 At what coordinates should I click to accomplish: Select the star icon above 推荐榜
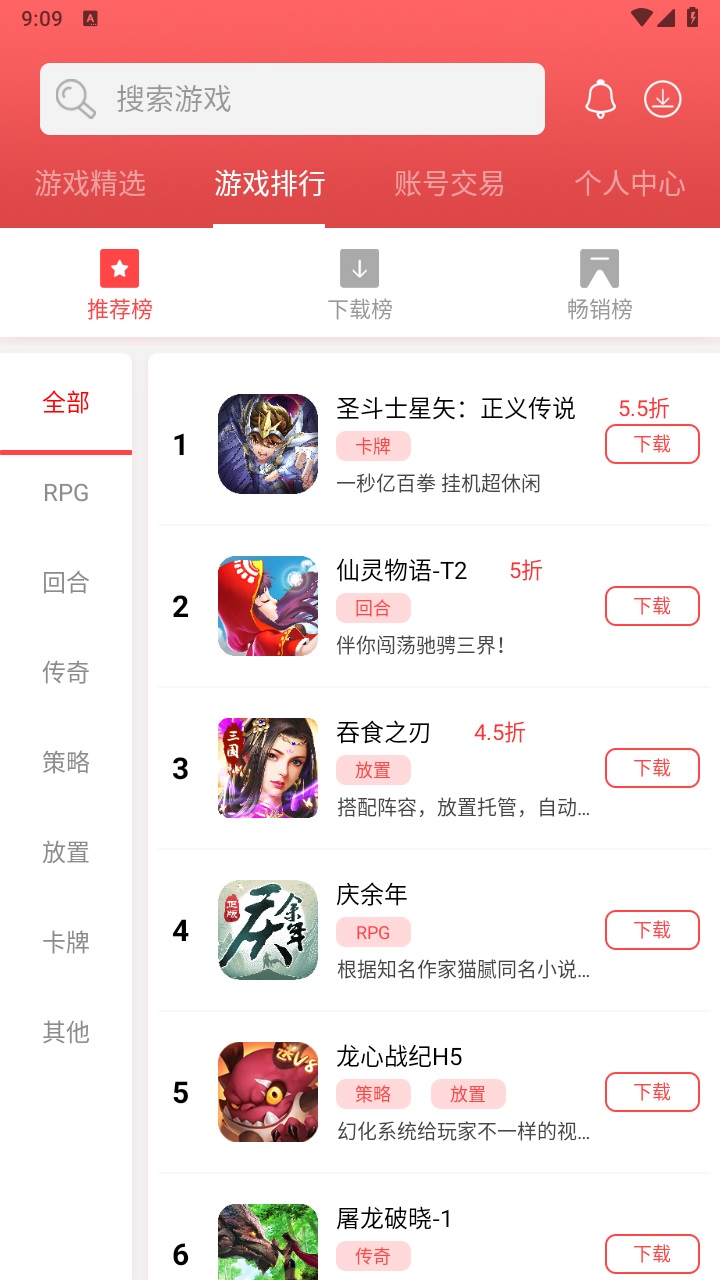(119, 267)
